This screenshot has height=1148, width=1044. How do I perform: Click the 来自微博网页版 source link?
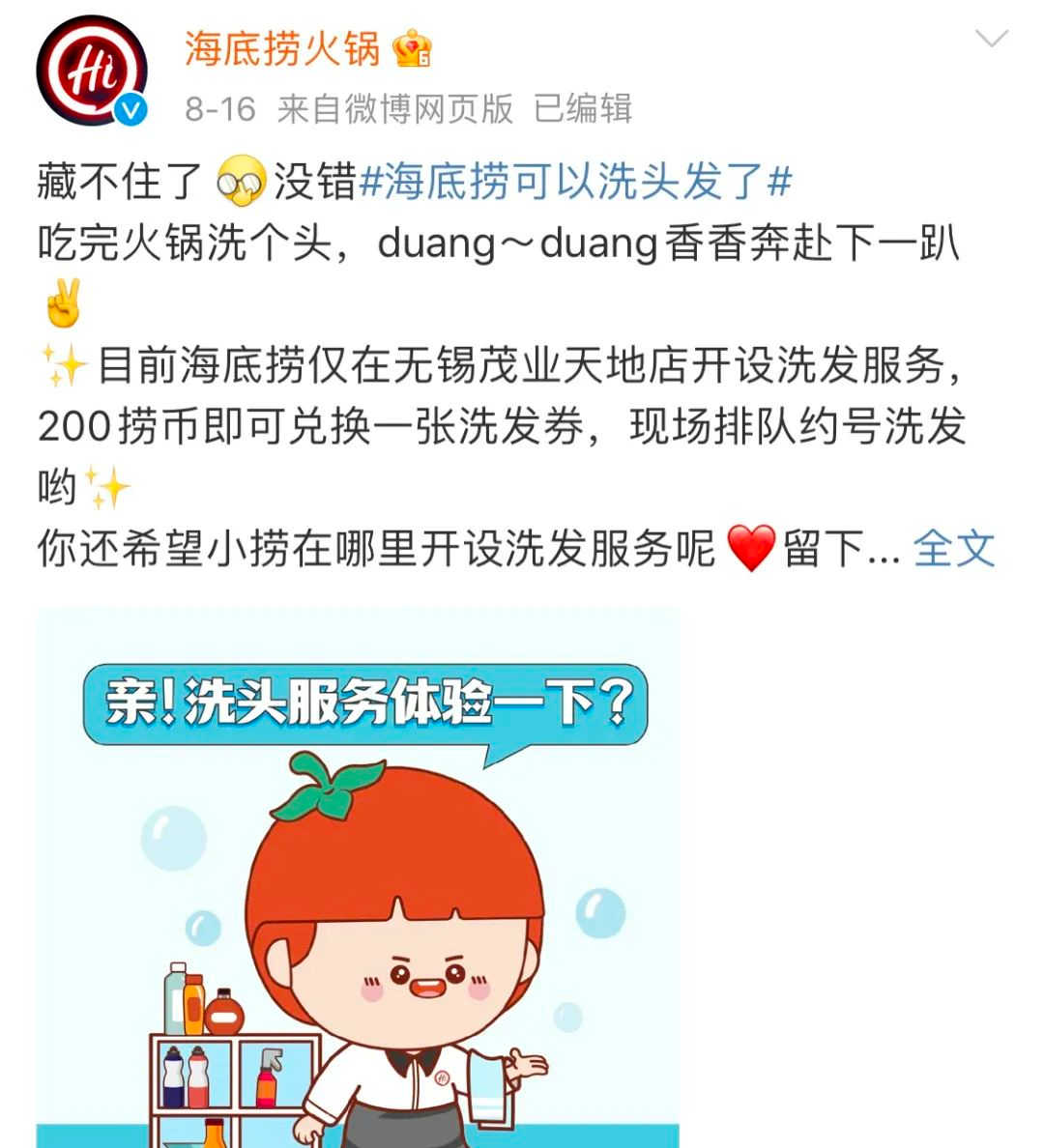(395, 110)
